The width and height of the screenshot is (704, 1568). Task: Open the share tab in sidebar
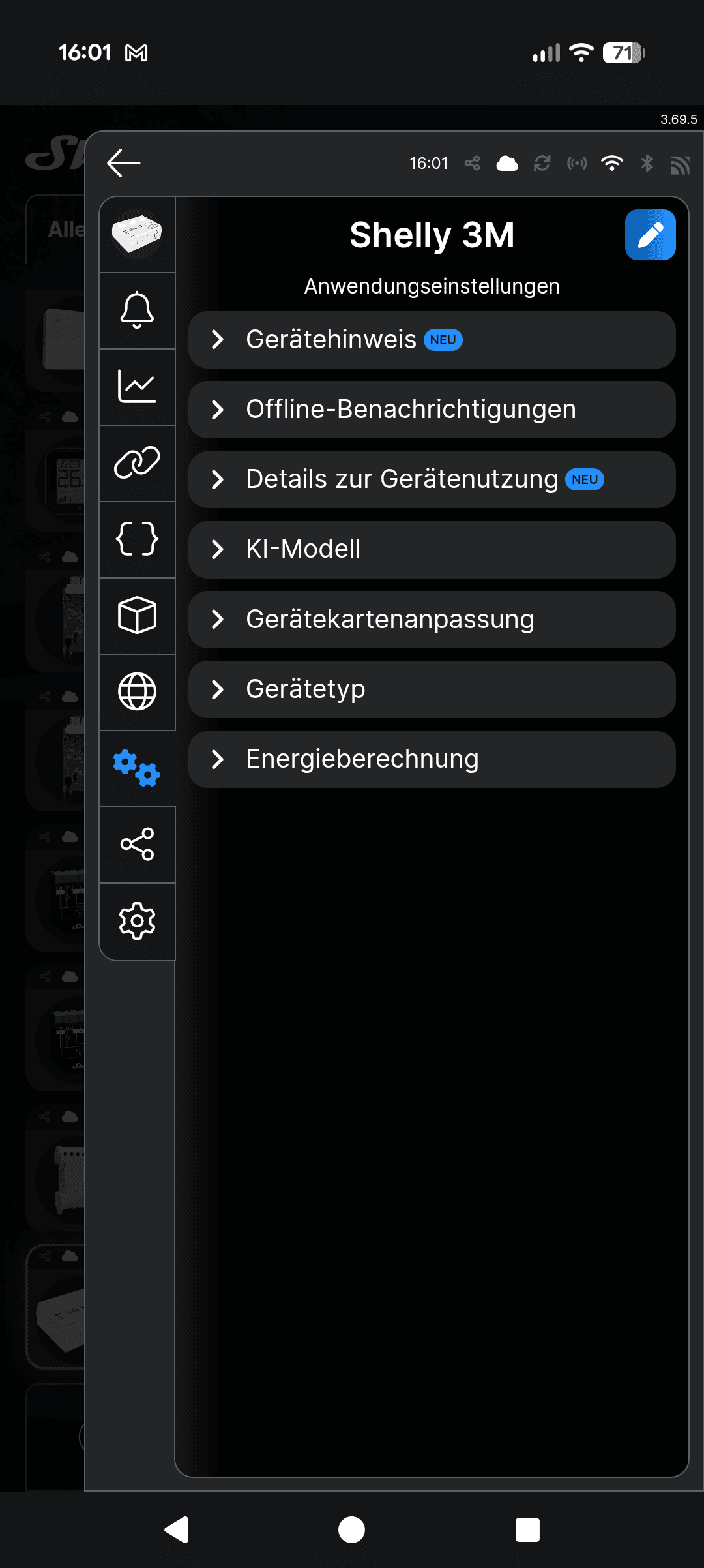point(137,845)
